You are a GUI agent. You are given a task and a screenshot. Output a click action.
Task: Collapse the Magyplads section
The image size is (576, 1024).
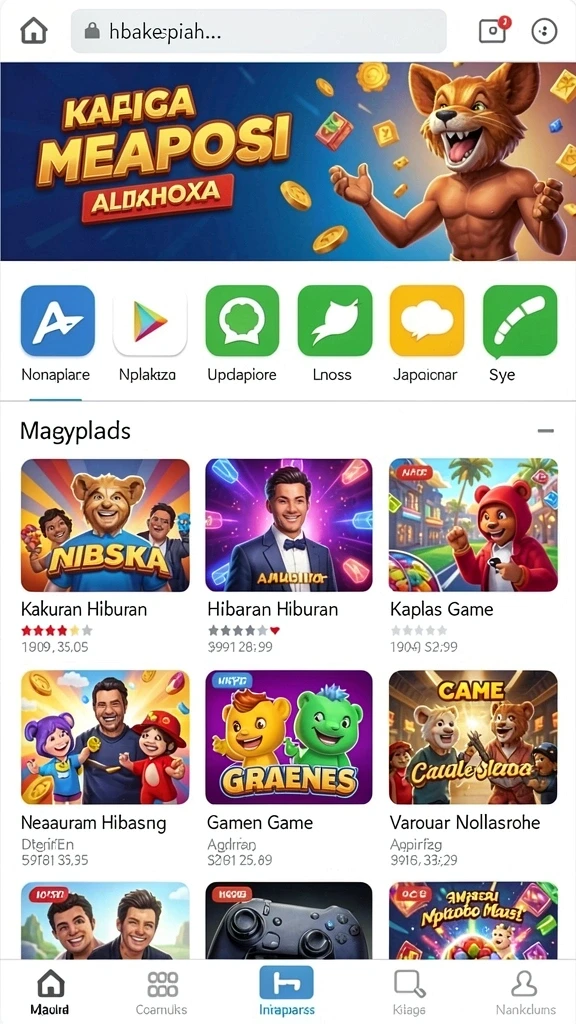pos(545,431)
